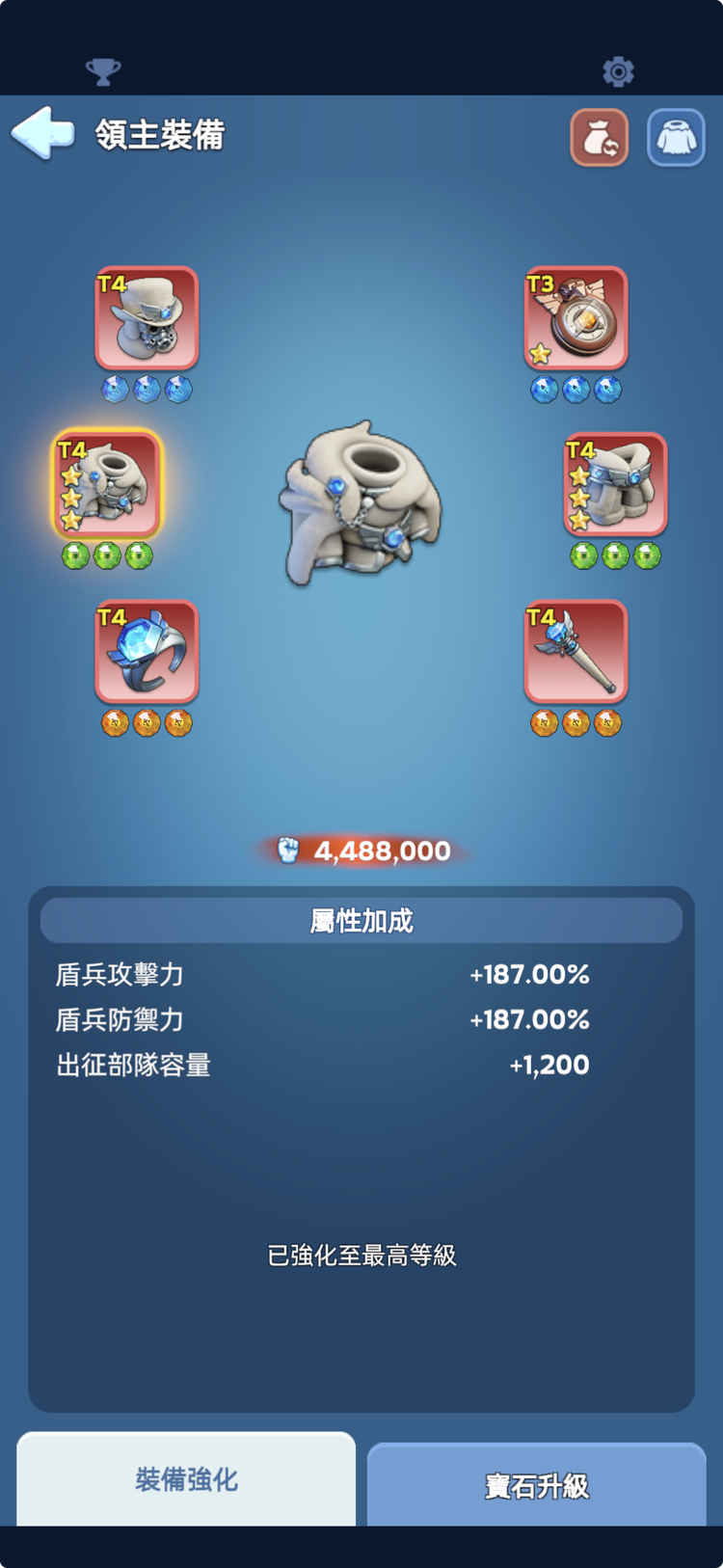This screenshot has width=723, height=1568.
Task: Select the T4 armor piece on the left
Action: pos(109,482)
